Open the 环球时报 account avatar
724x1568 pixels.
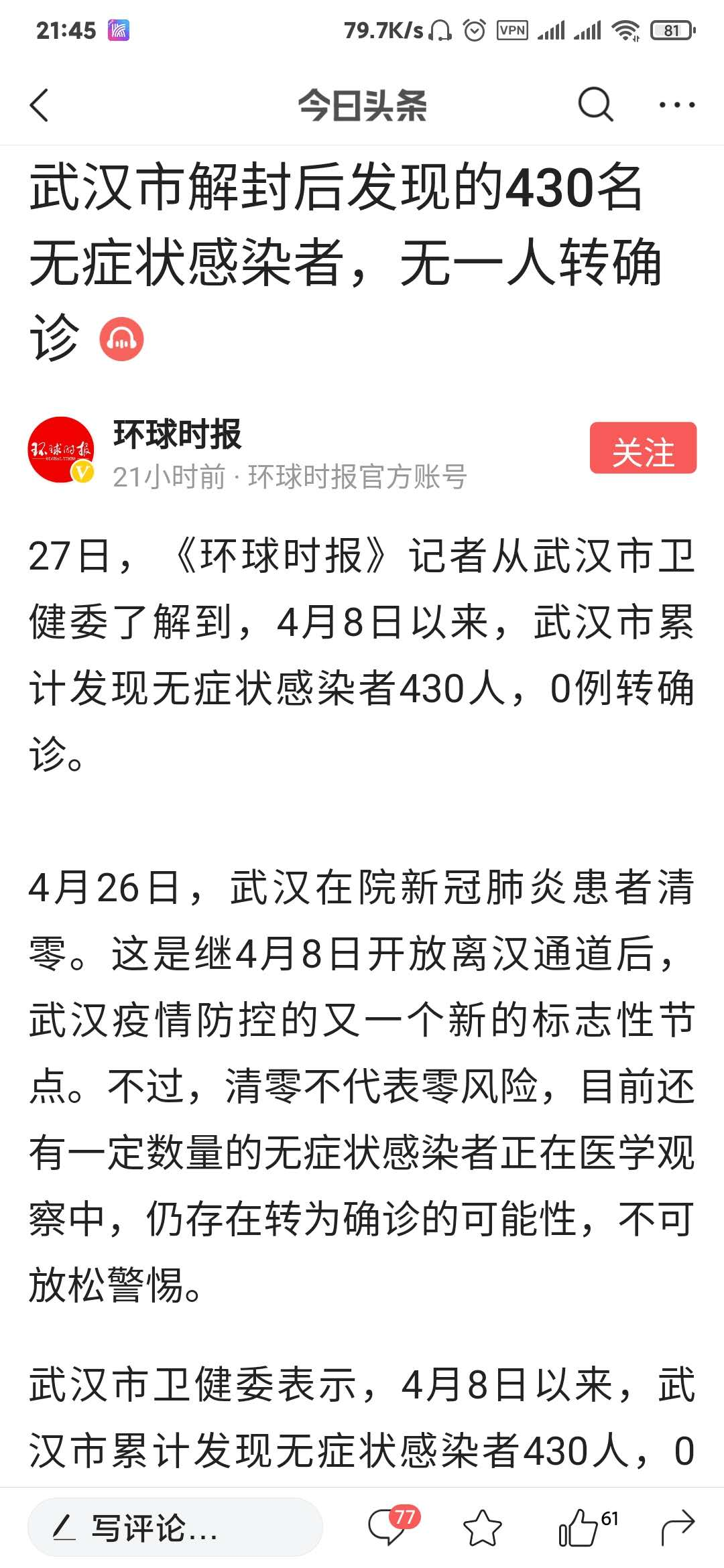coord(60,450)
